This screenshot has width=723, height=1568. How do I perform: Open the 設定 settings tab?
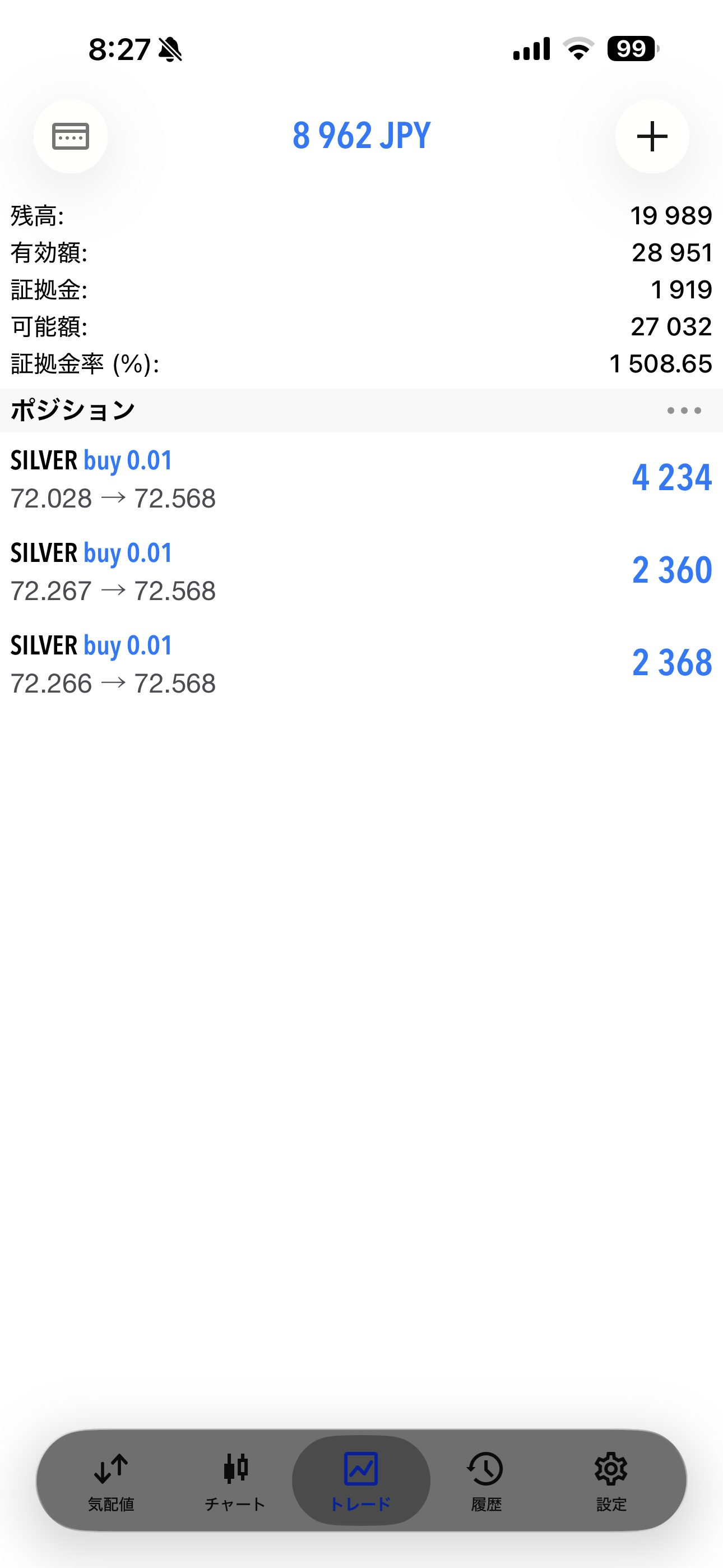pos(611,1481)
